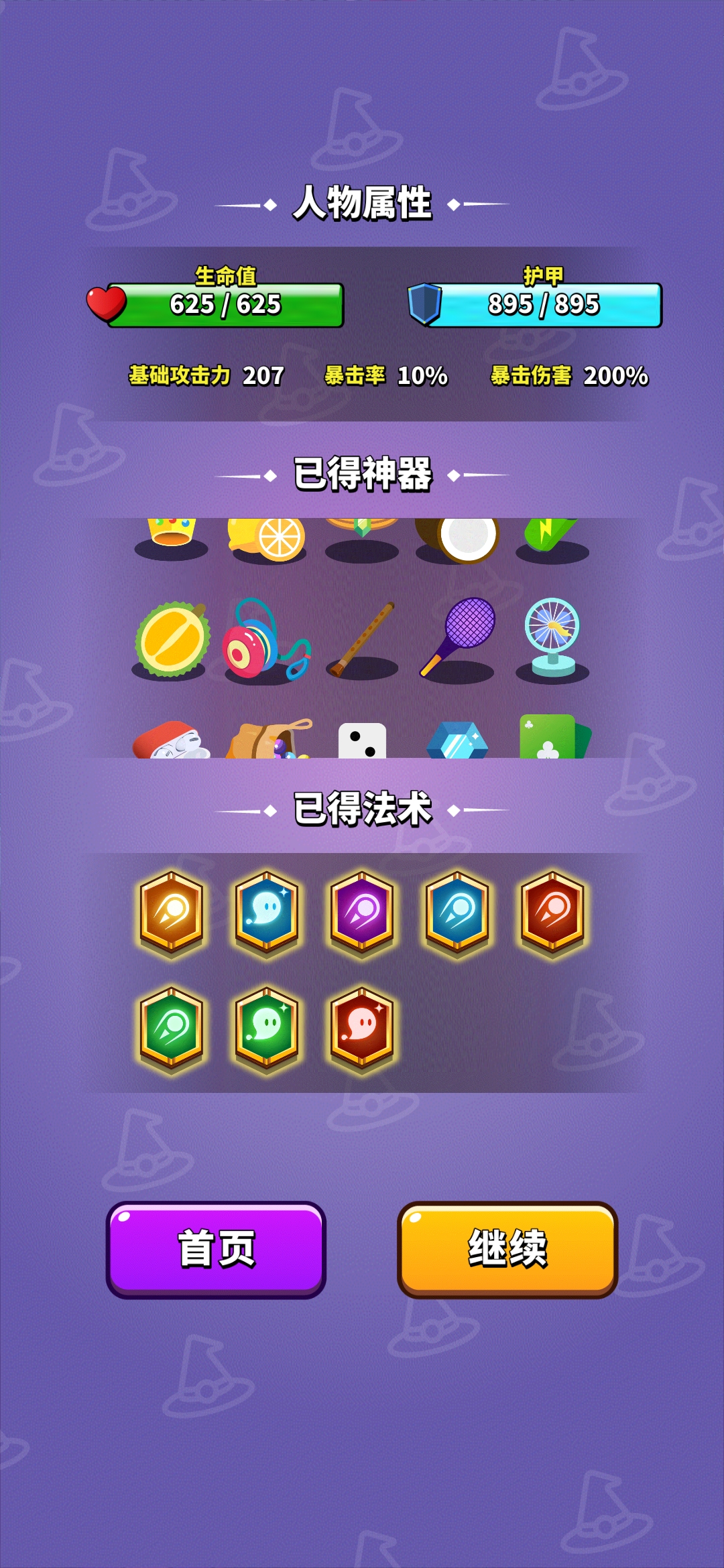Open the orange comet spell badge
The width and height of the screenshot is (724, 1568).
coord(172,911)
